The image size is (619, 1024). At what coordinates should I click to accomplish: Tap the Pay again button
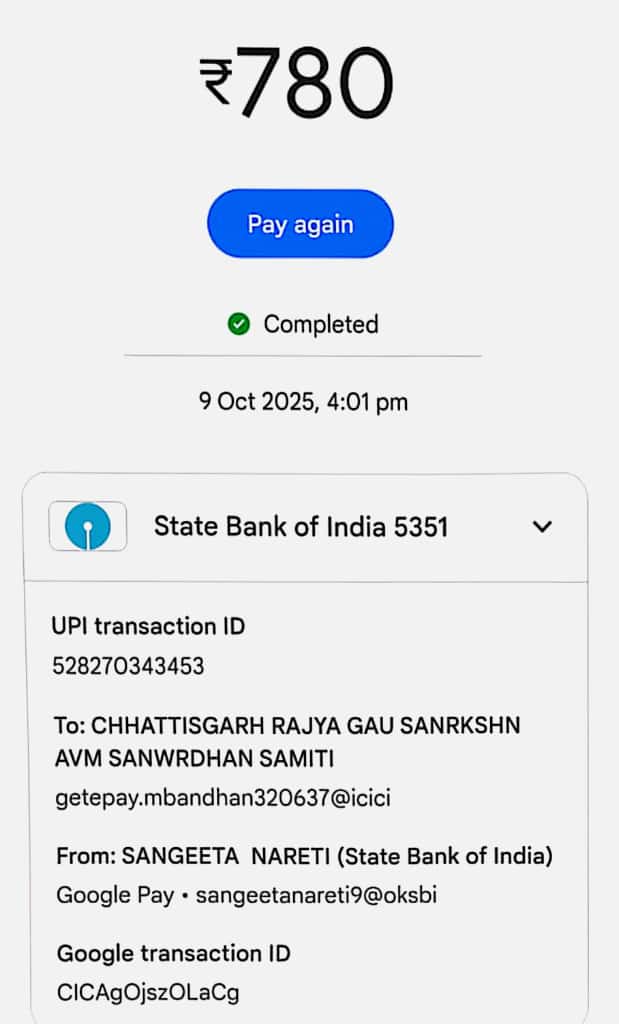tap(300, 224)
